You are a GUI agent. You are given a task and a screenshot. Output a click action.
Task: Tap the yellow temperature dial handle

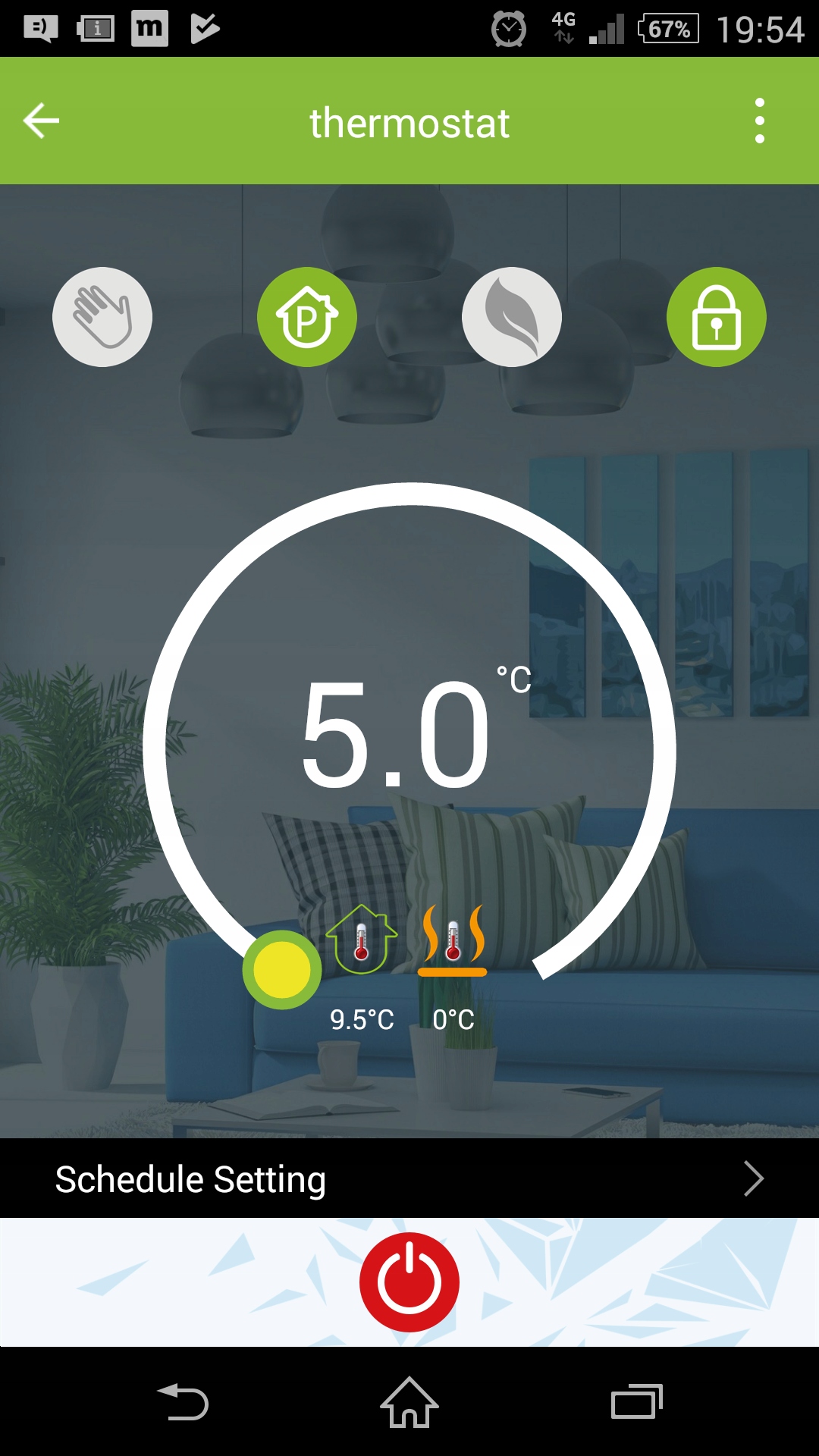coord(282,970)
